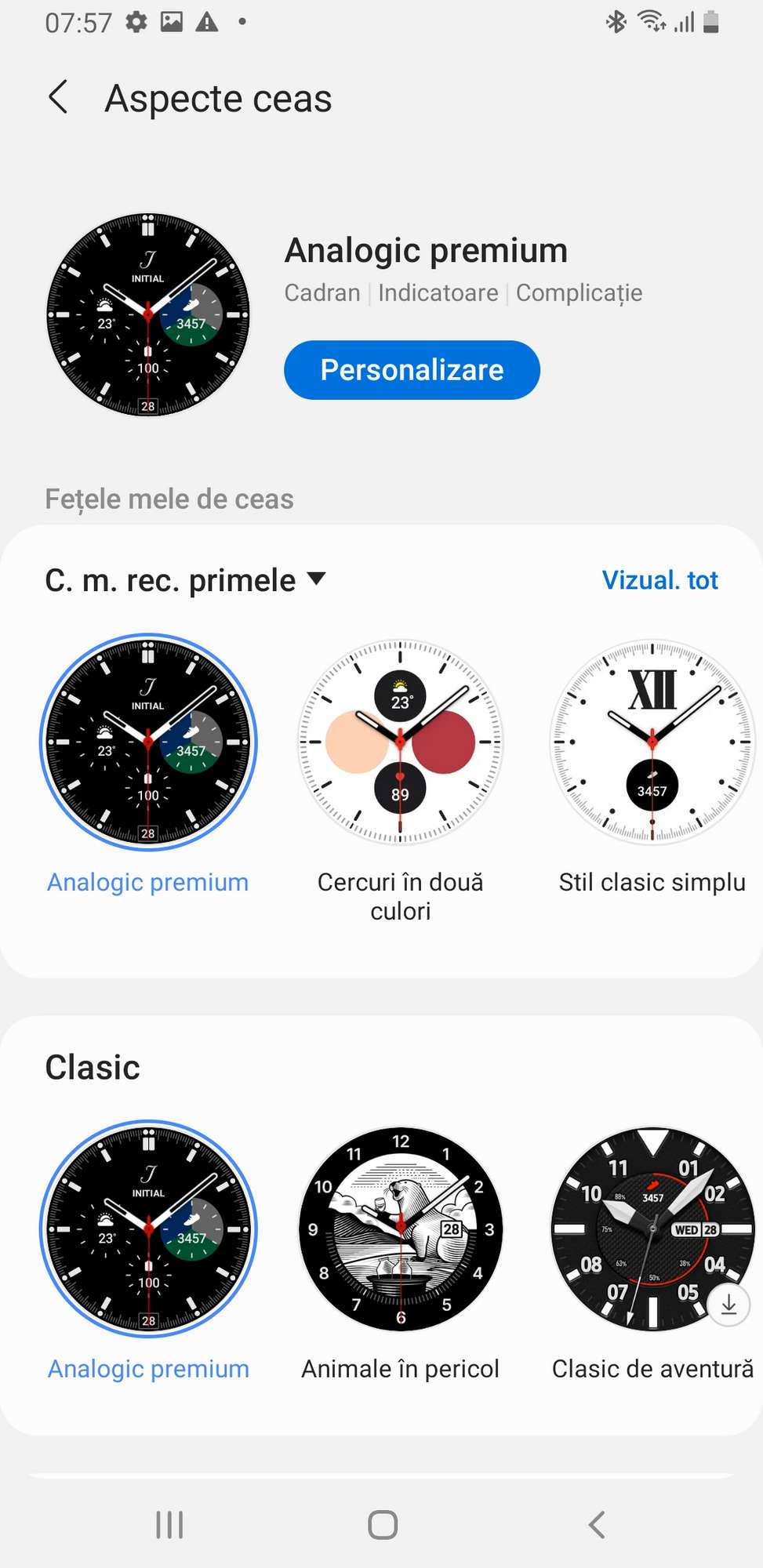Open the C. m. rec. primele sort dropdown
763x1568 pixels.
pyautogui.click(x=185, y=580)
